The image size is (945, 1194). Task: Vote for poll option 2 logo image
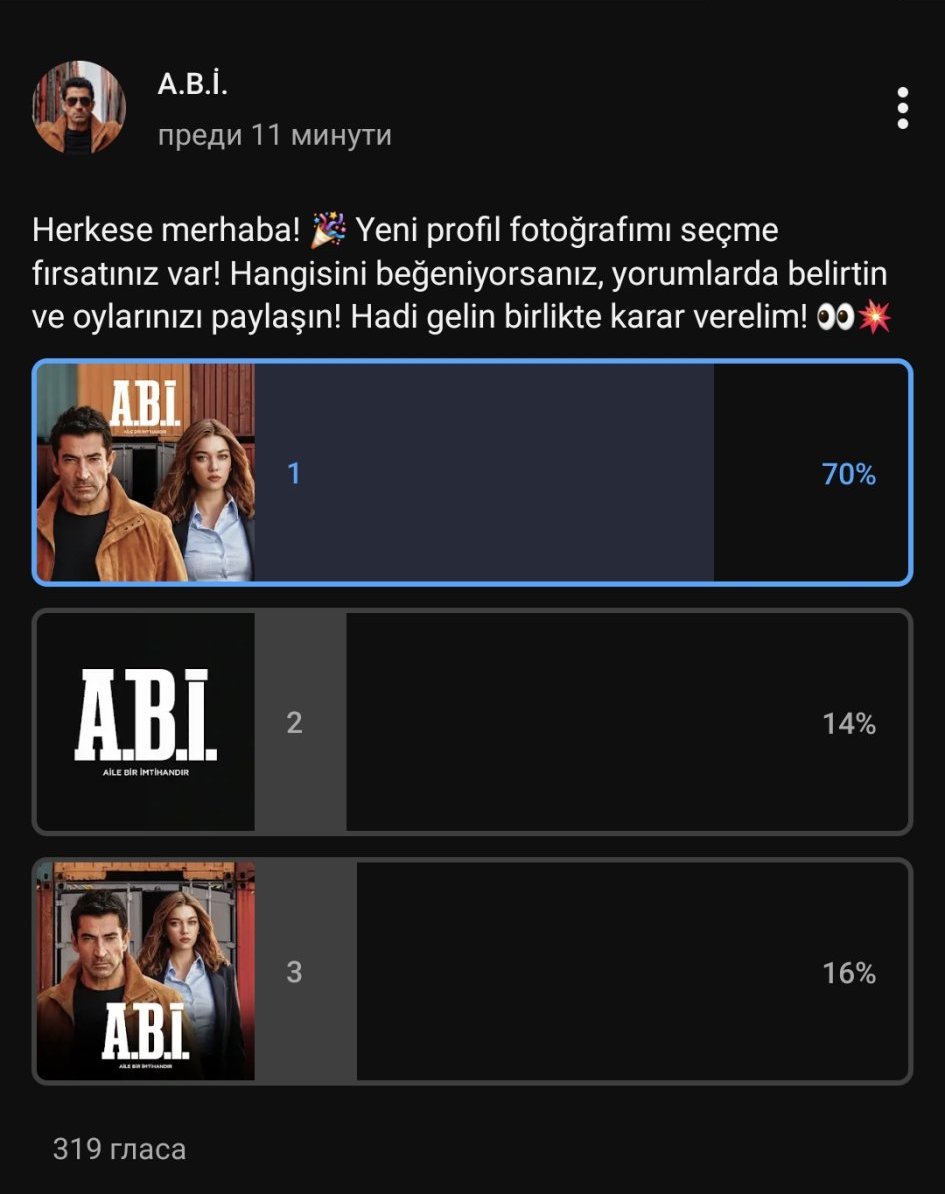coord(146,721)
